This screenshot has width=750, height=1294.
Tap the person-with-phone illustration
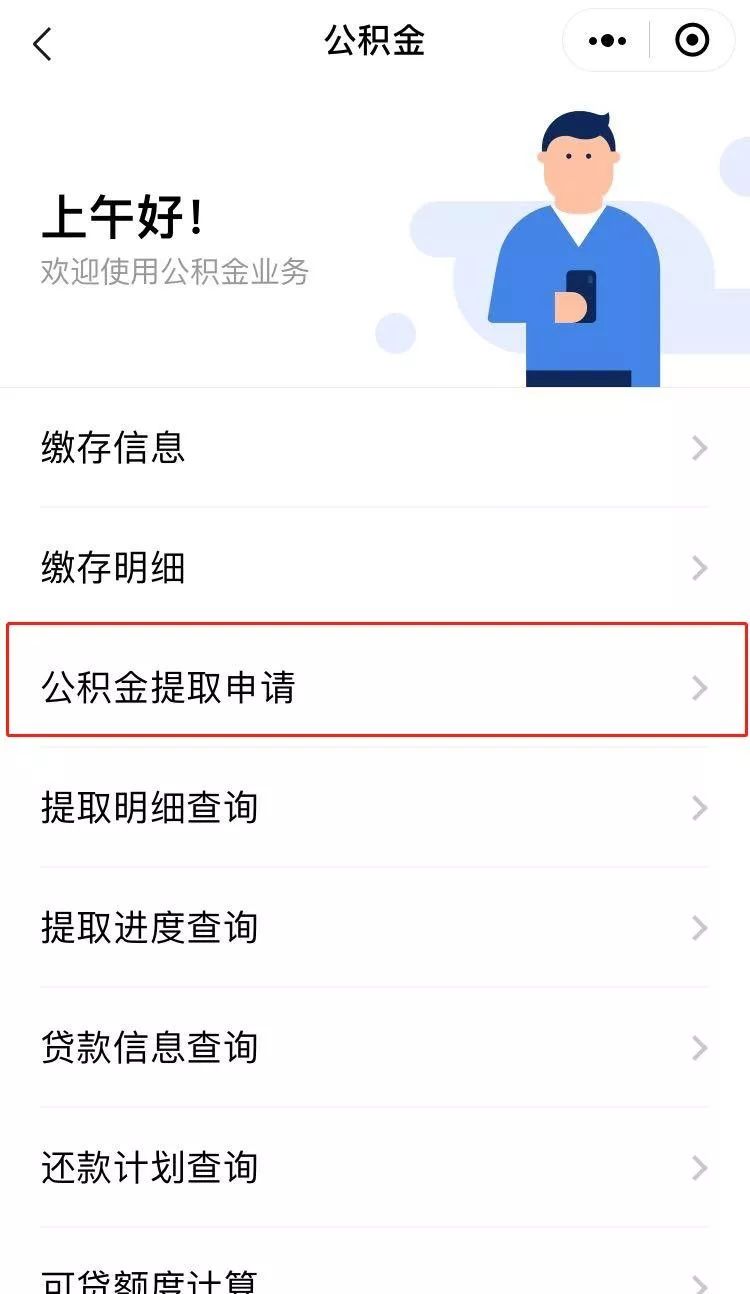point(580,240)
